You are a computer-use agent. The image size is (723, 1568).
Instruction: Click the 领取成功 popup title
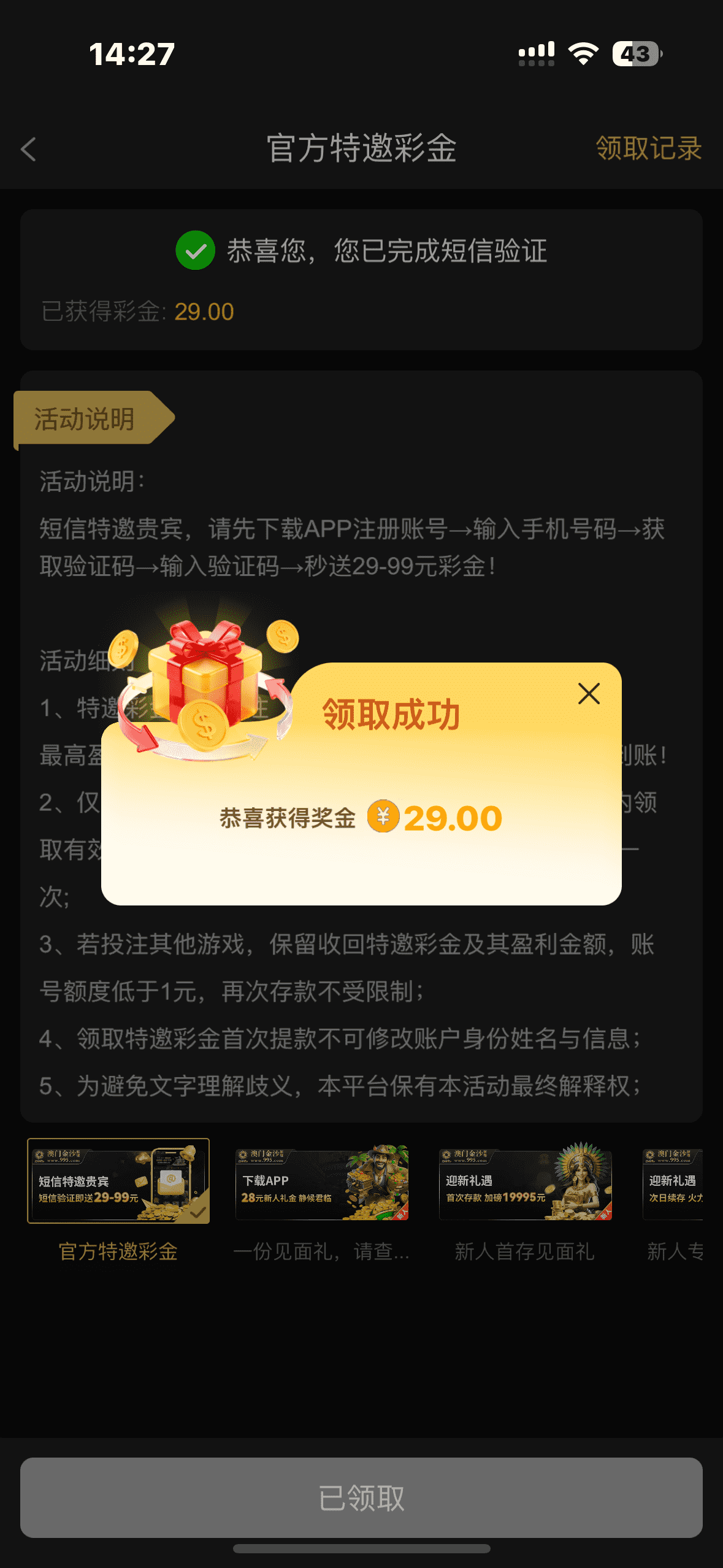pos(391,713)
